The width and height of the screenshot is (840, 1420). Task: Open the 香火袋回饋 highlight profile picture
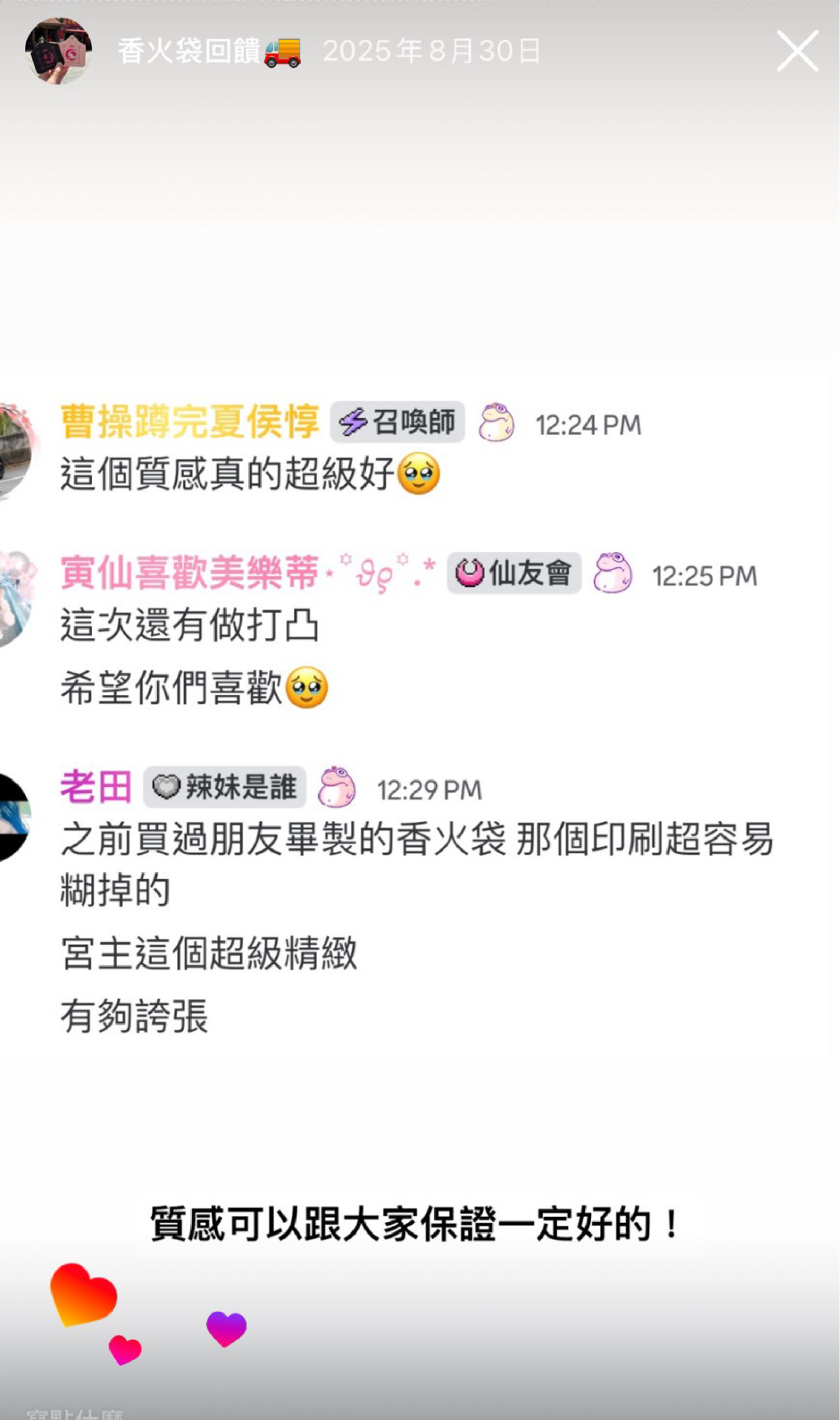[x=58, y=51]
